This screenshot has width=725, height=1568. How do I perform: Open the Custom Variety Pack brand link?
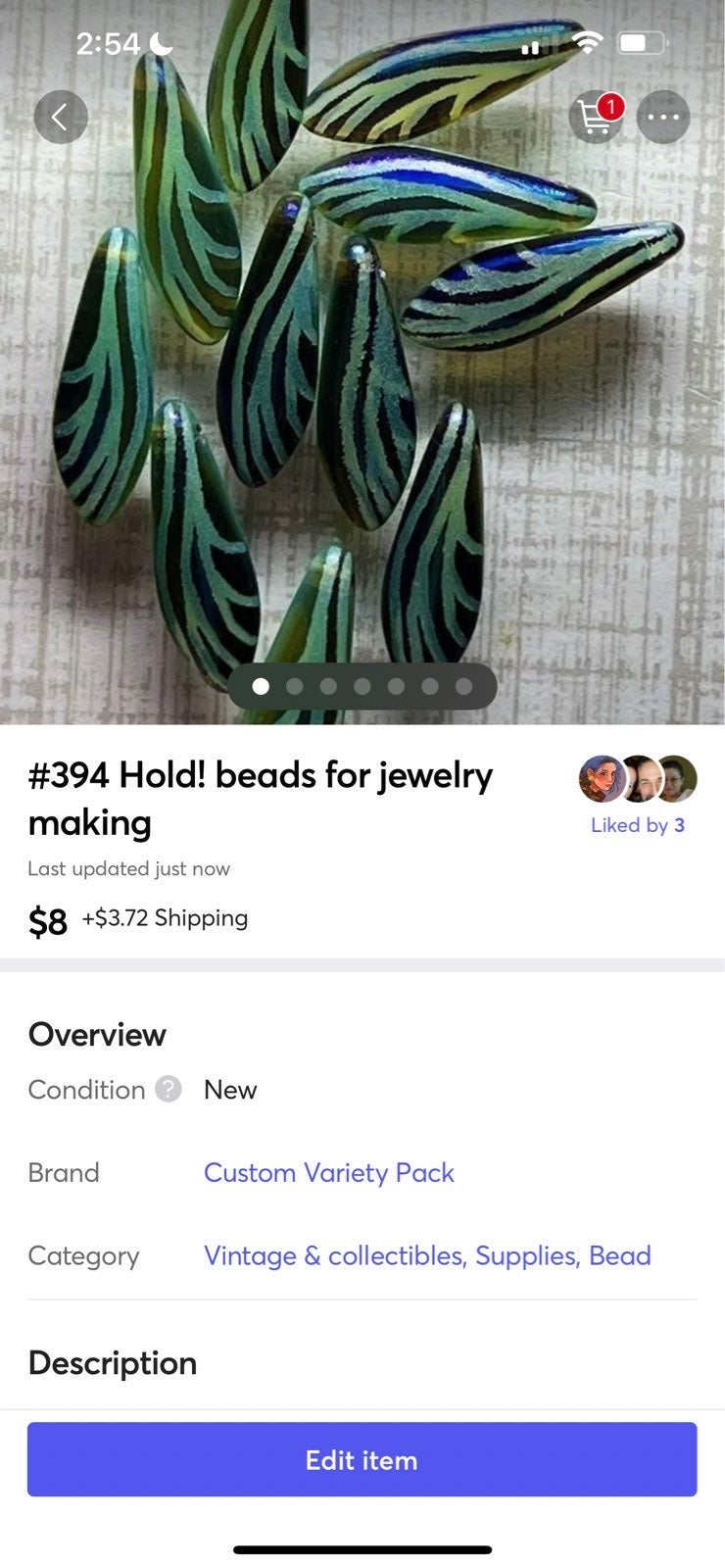coord(328,1172)
